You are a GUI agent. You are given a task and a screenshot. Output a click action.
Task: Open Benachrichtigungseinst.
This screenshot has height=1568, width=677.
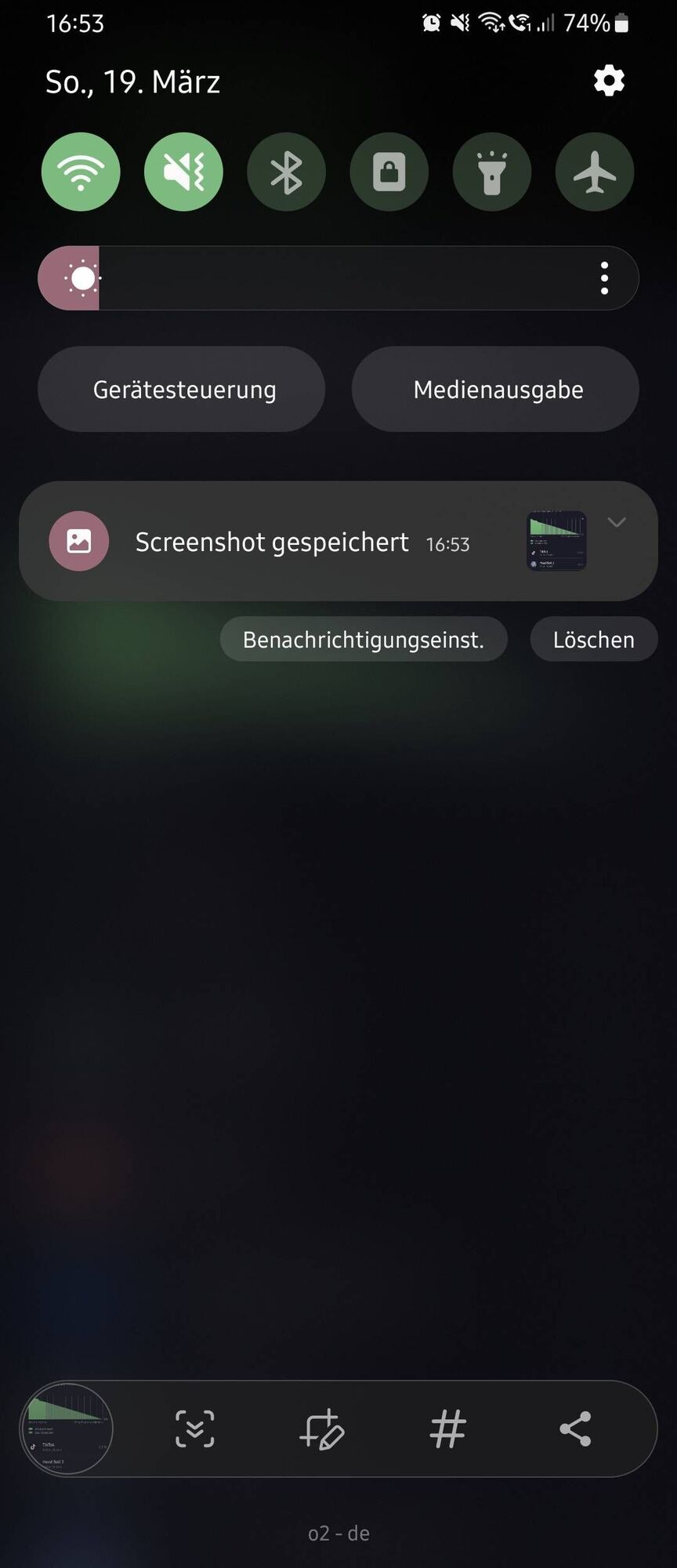point(364,640)
